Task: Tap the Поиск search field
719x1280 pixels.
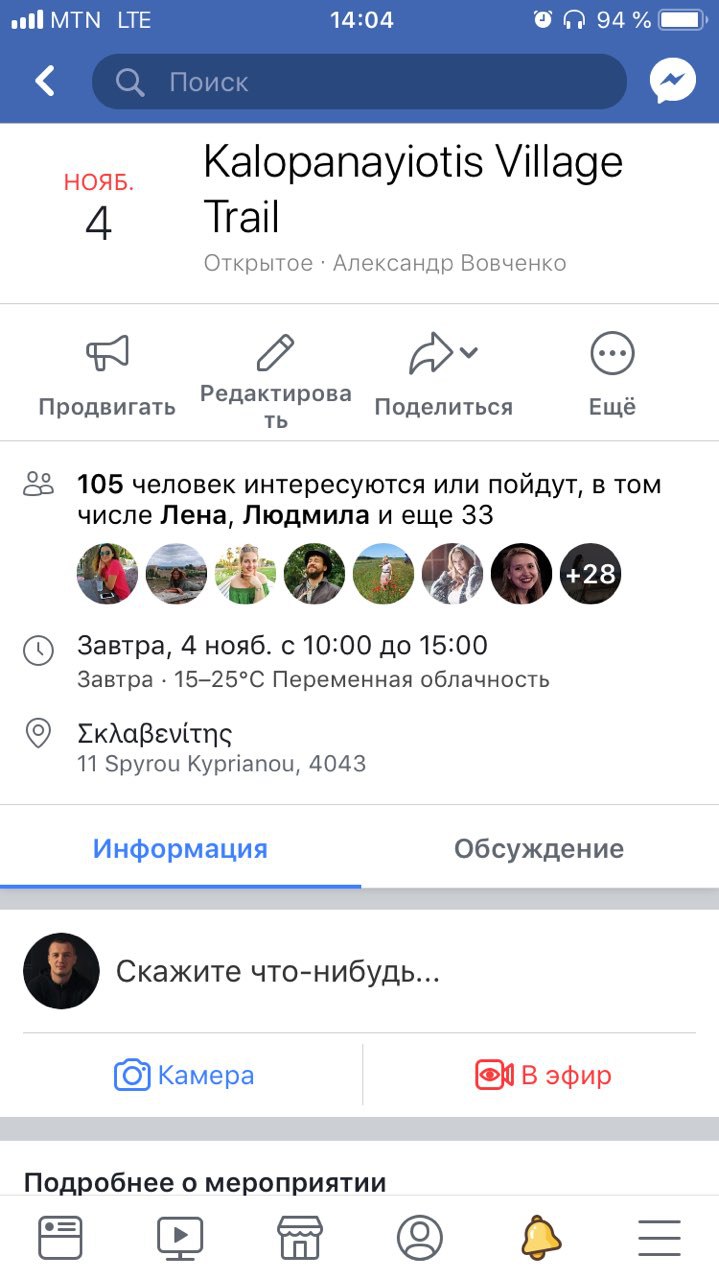Action: 359,82
